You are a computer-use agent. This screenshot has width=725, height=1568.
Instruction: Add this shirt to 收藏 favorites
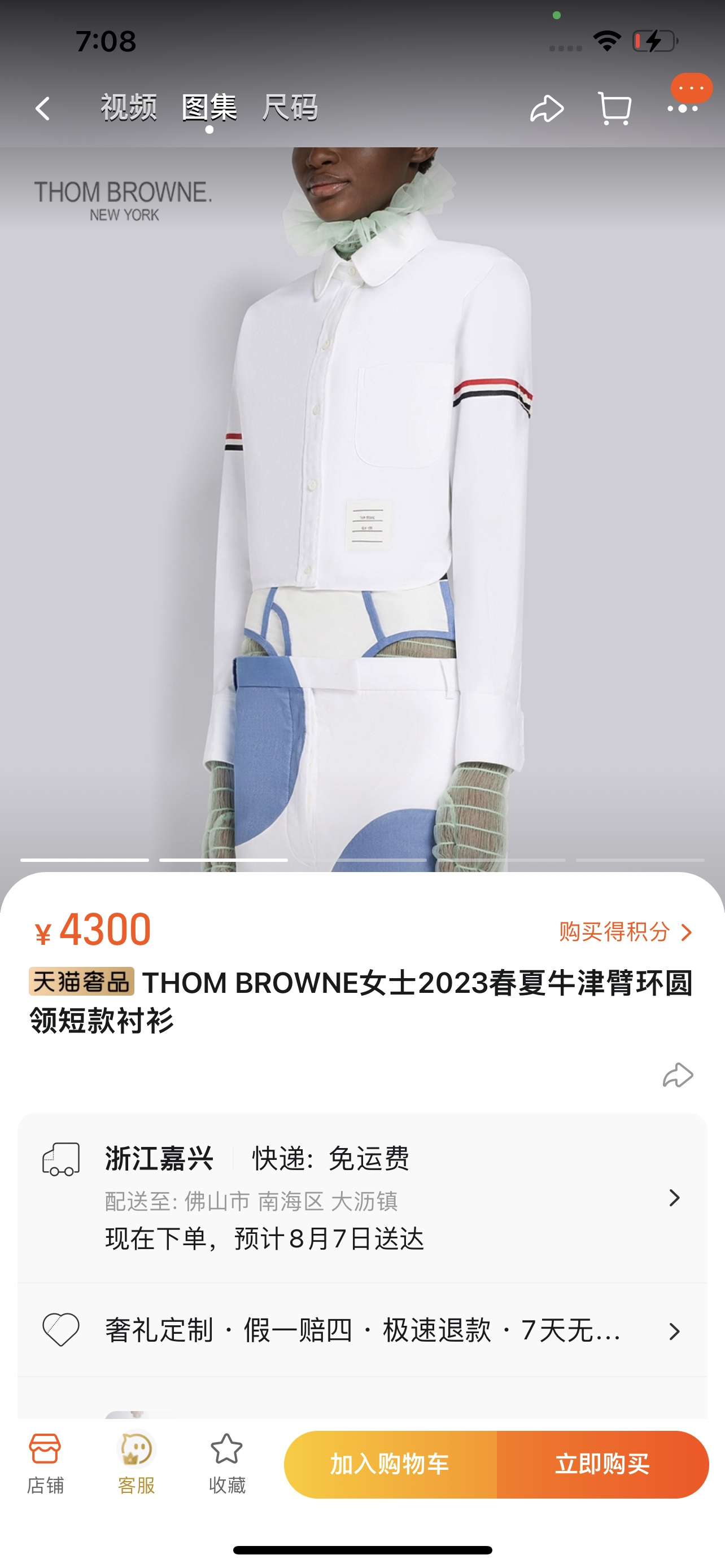(x=226, y=1462)
